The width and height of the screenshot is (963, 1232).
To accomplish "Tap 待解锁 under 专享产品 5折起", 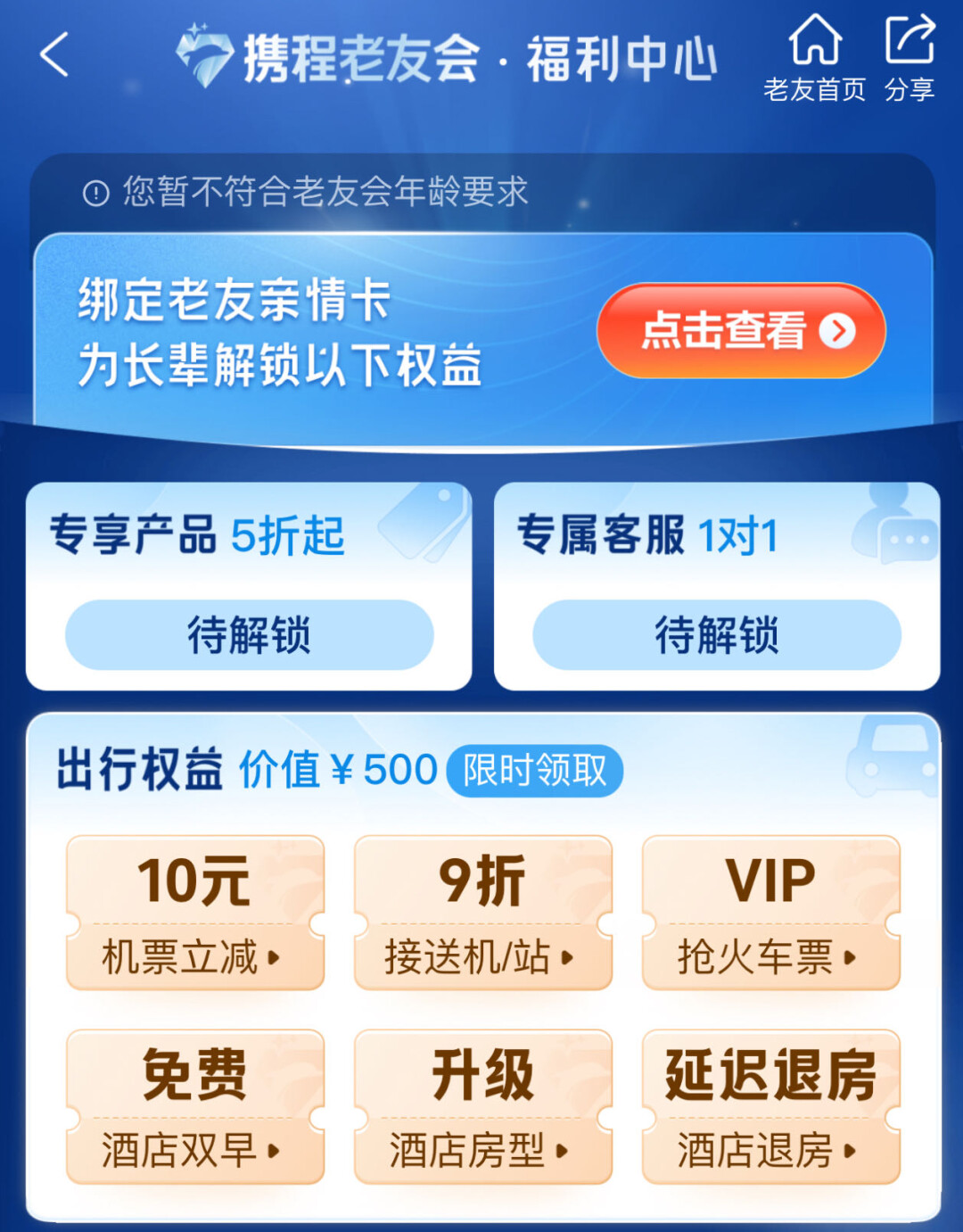I will click(x=249, y=635).
